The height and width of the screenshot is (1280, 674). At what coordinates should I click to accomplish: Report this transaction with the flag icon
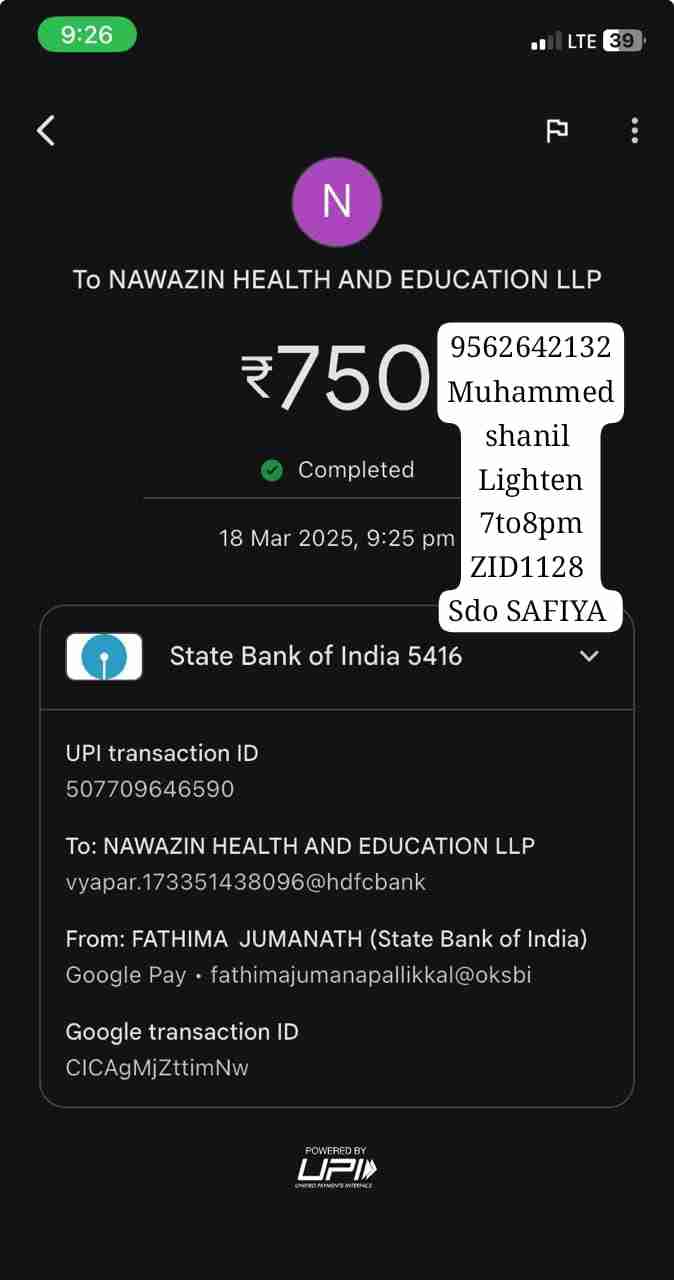tap(557, 131)
